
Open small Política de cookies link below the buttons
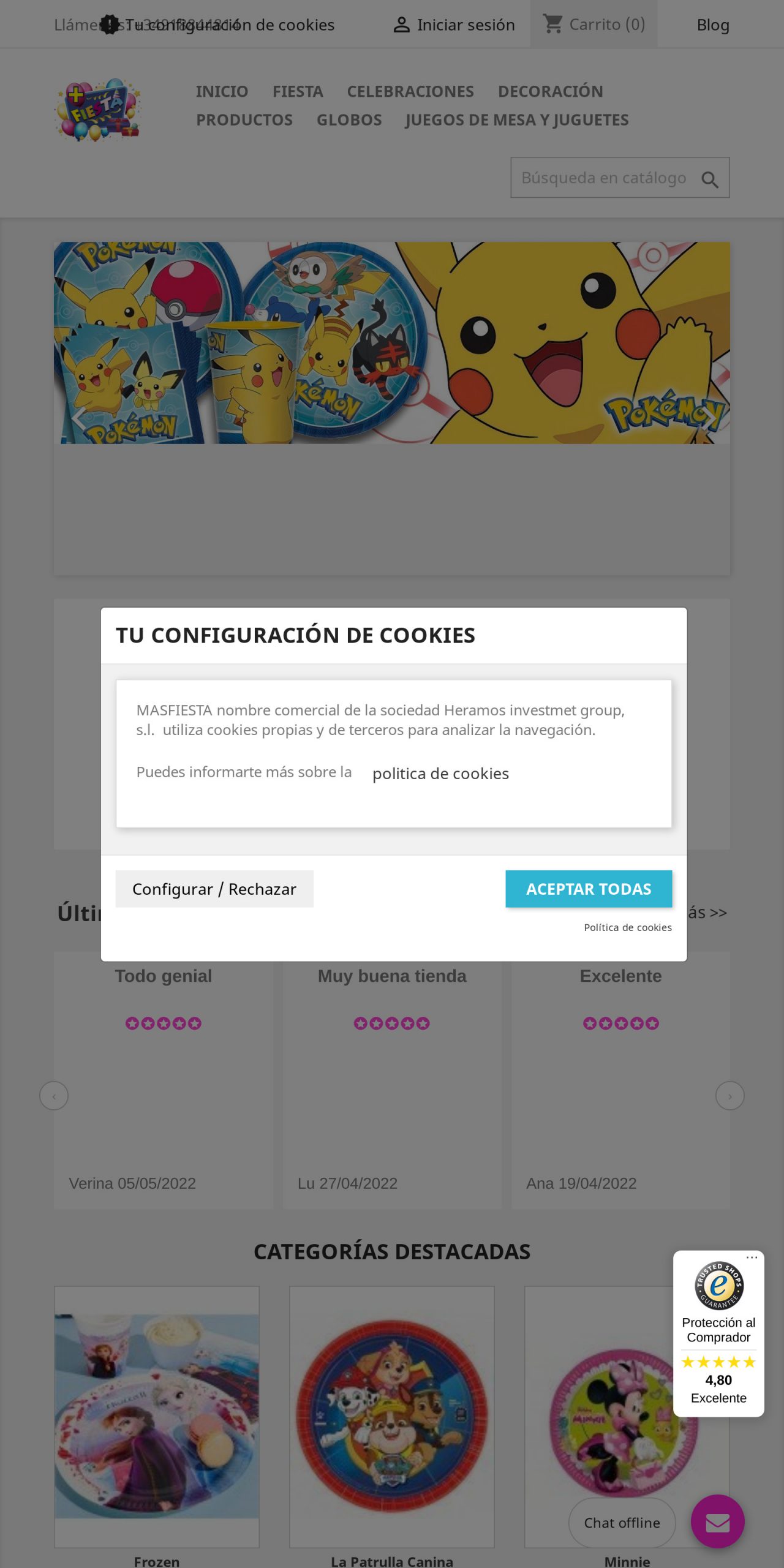(627, 927)
